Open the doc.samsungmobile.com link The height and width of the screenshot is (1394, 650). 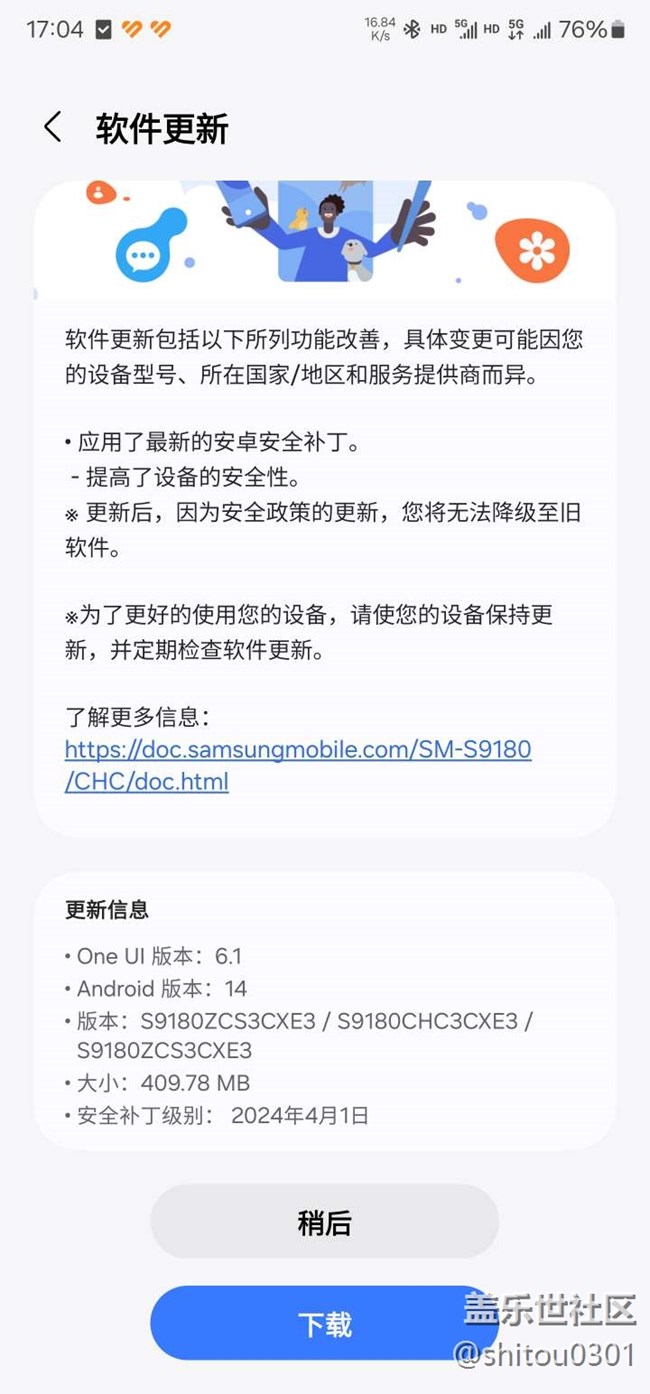tap(298, 765)
